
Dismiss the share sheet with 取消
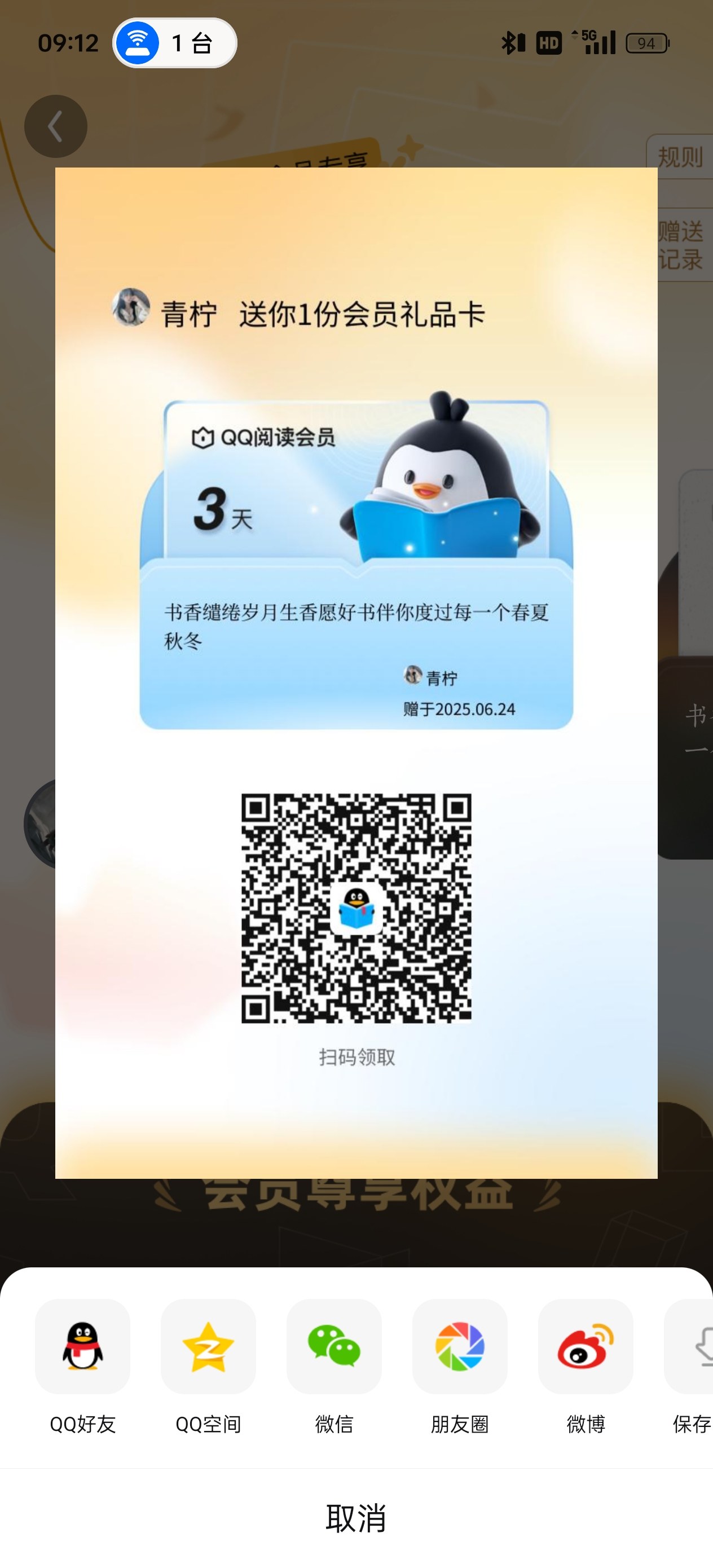(x=356, y=1517)
